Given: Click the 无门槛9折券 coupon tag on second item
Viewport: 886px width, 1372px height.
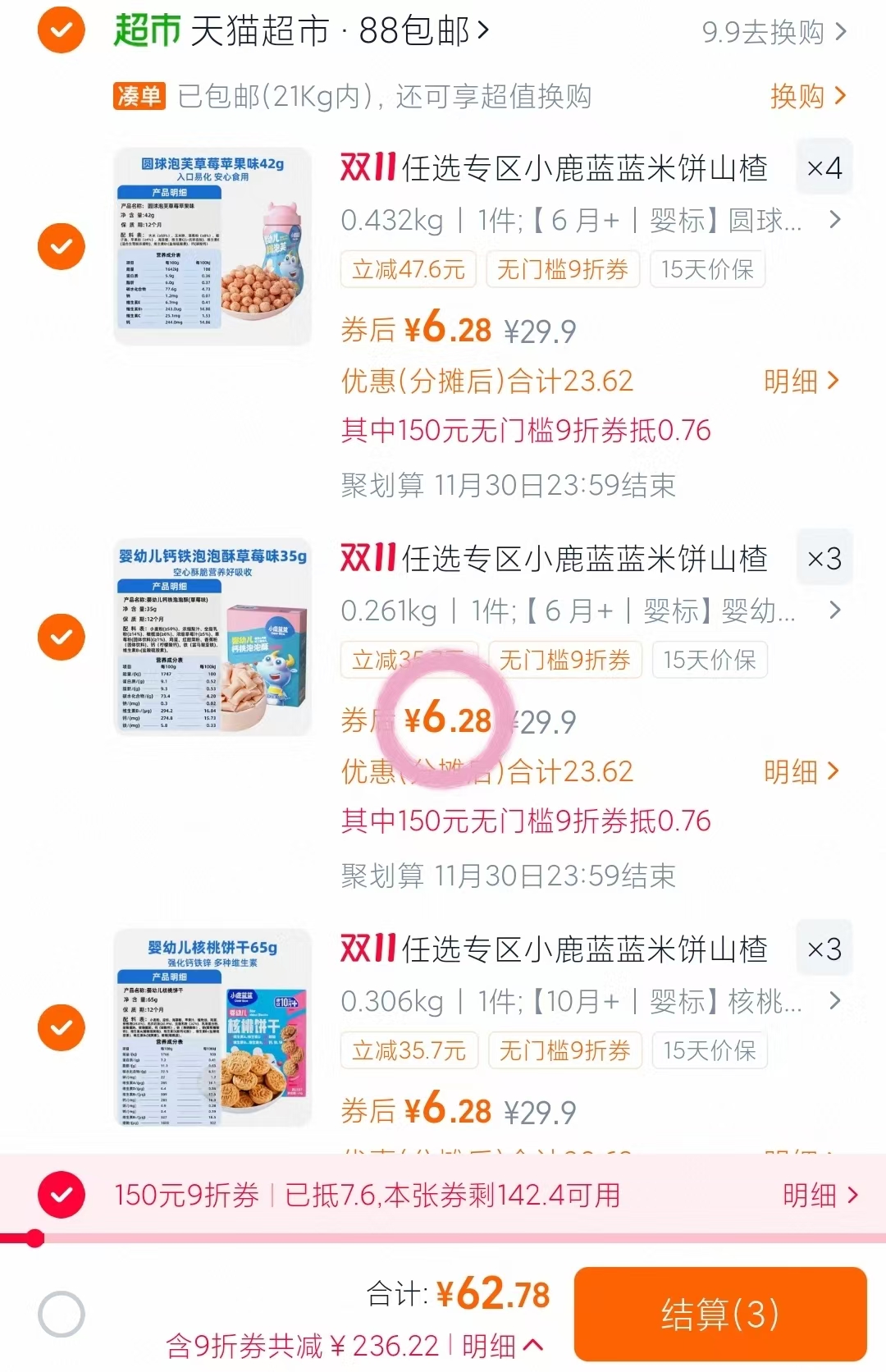Looking at the screenshot, I should click(564, 660).
